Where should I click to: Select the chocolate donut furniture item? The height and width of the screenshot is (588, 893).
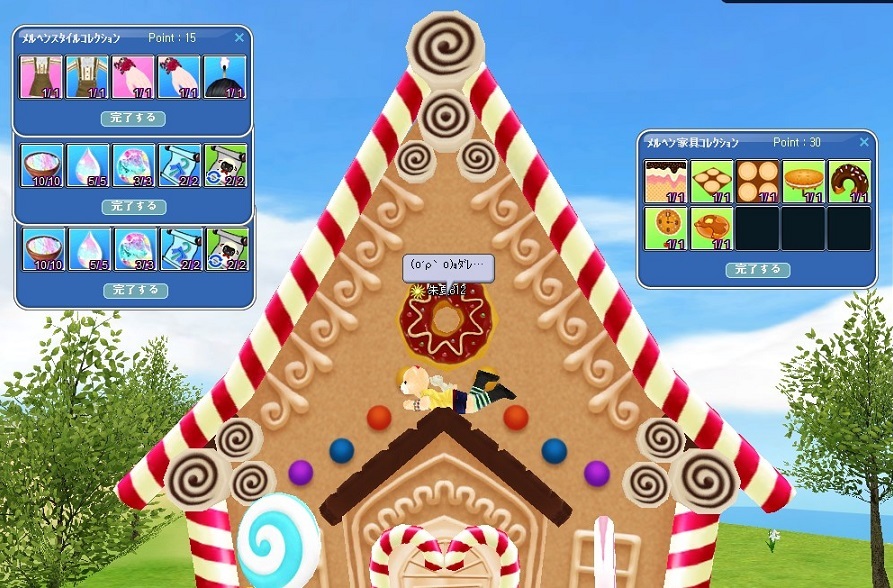click(x=849, y=181)
